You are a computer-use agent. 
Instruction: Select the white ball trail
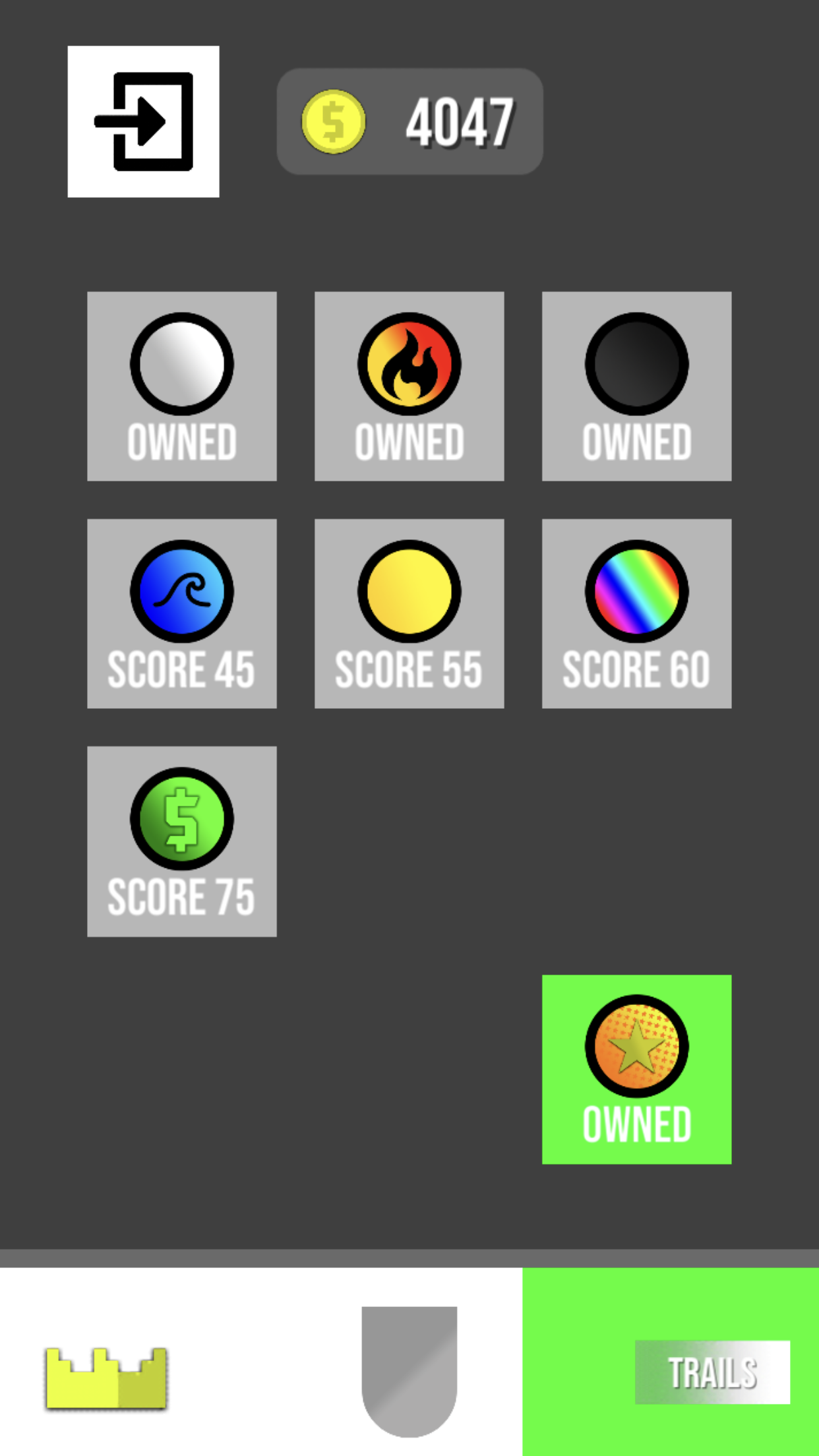click(182, 386)
